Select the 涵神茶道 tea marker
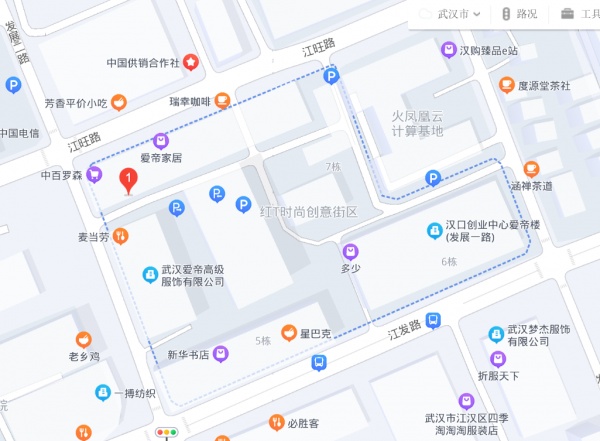The height and width of the screenshot is (441, 600). coord(530,169)
